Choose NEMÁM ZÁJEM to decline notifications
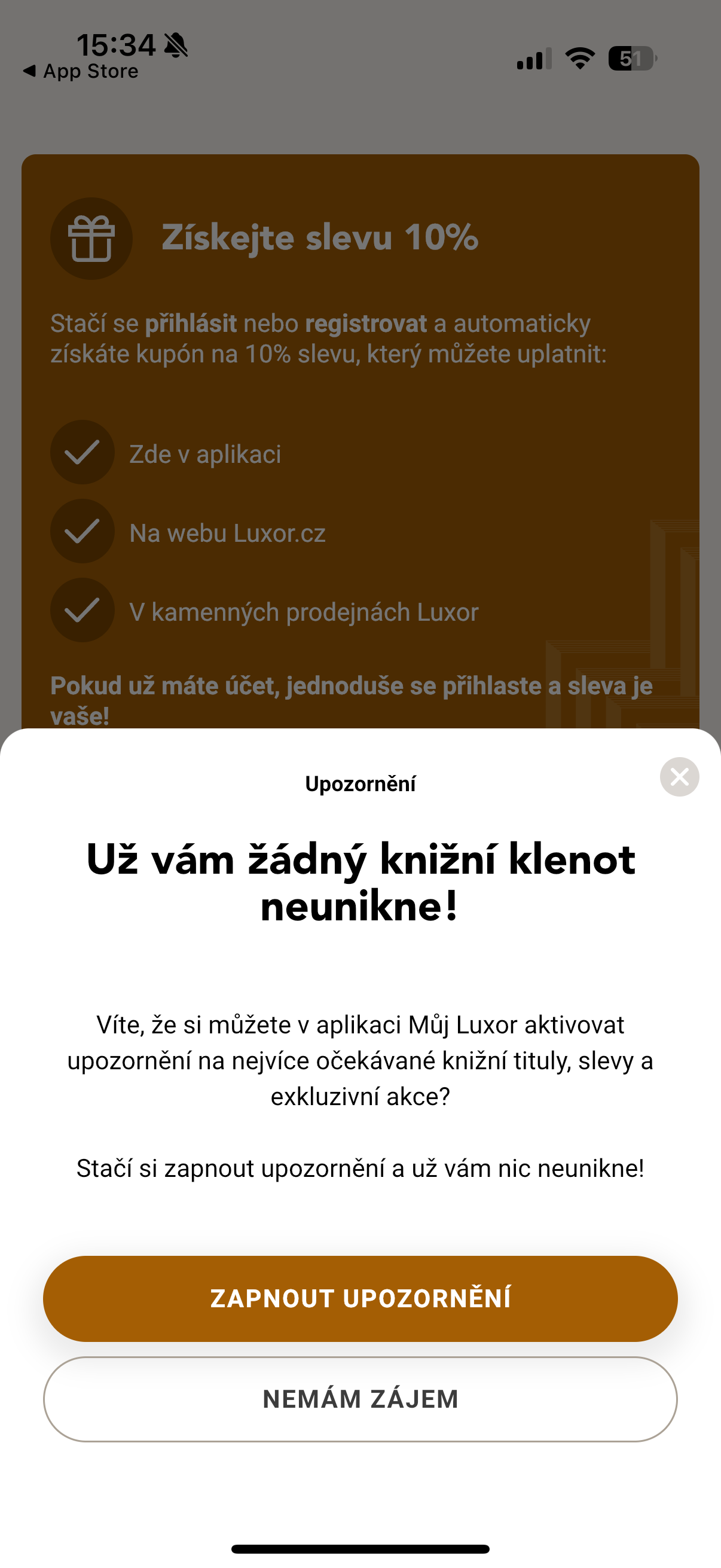The image size is (721, 1568). pos(360,1399)
